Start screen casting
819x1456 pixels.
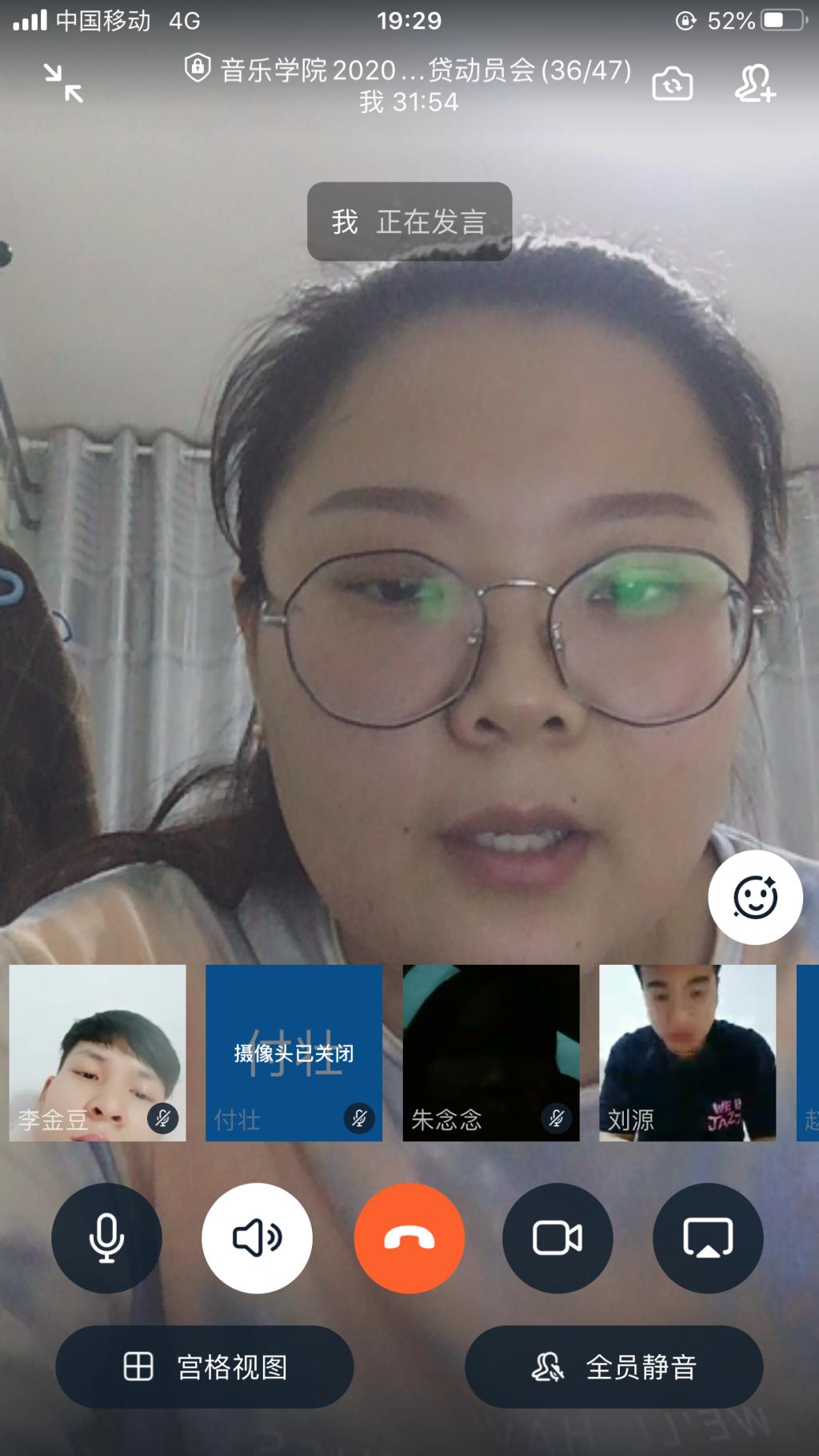pos(708,1238)
